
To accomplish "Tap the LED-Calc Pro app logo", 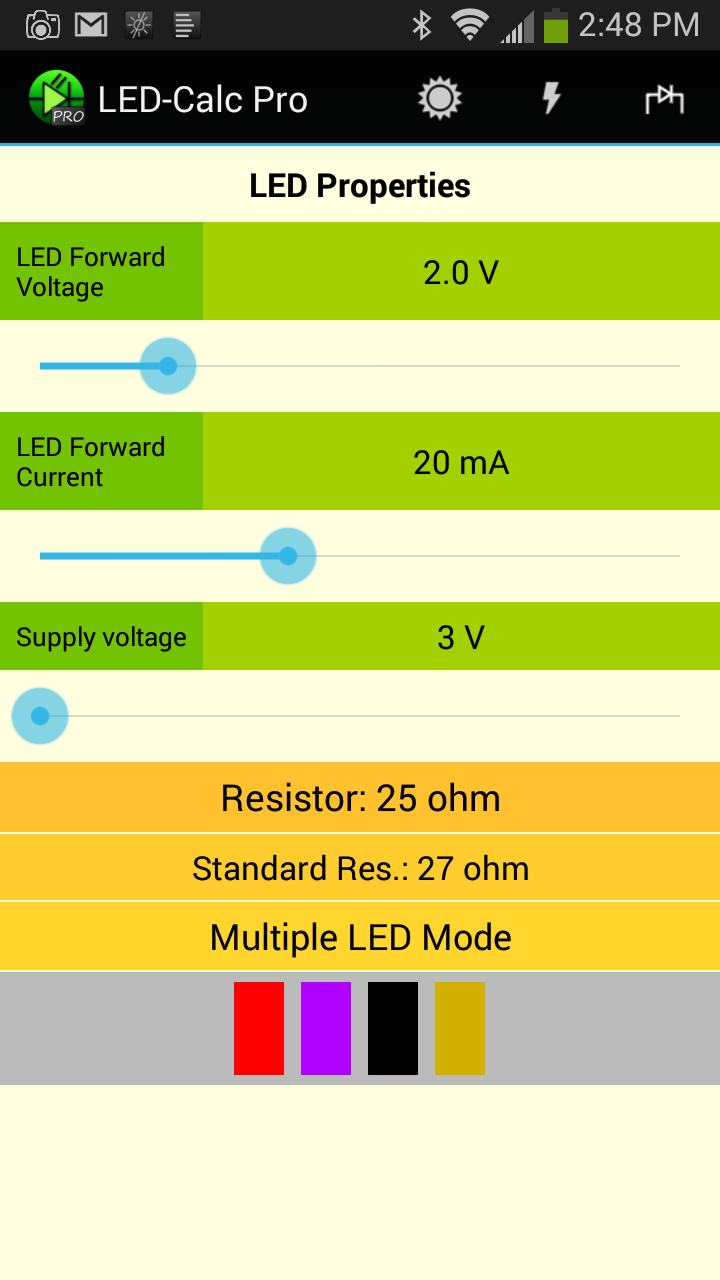I will tap(56, 97).
